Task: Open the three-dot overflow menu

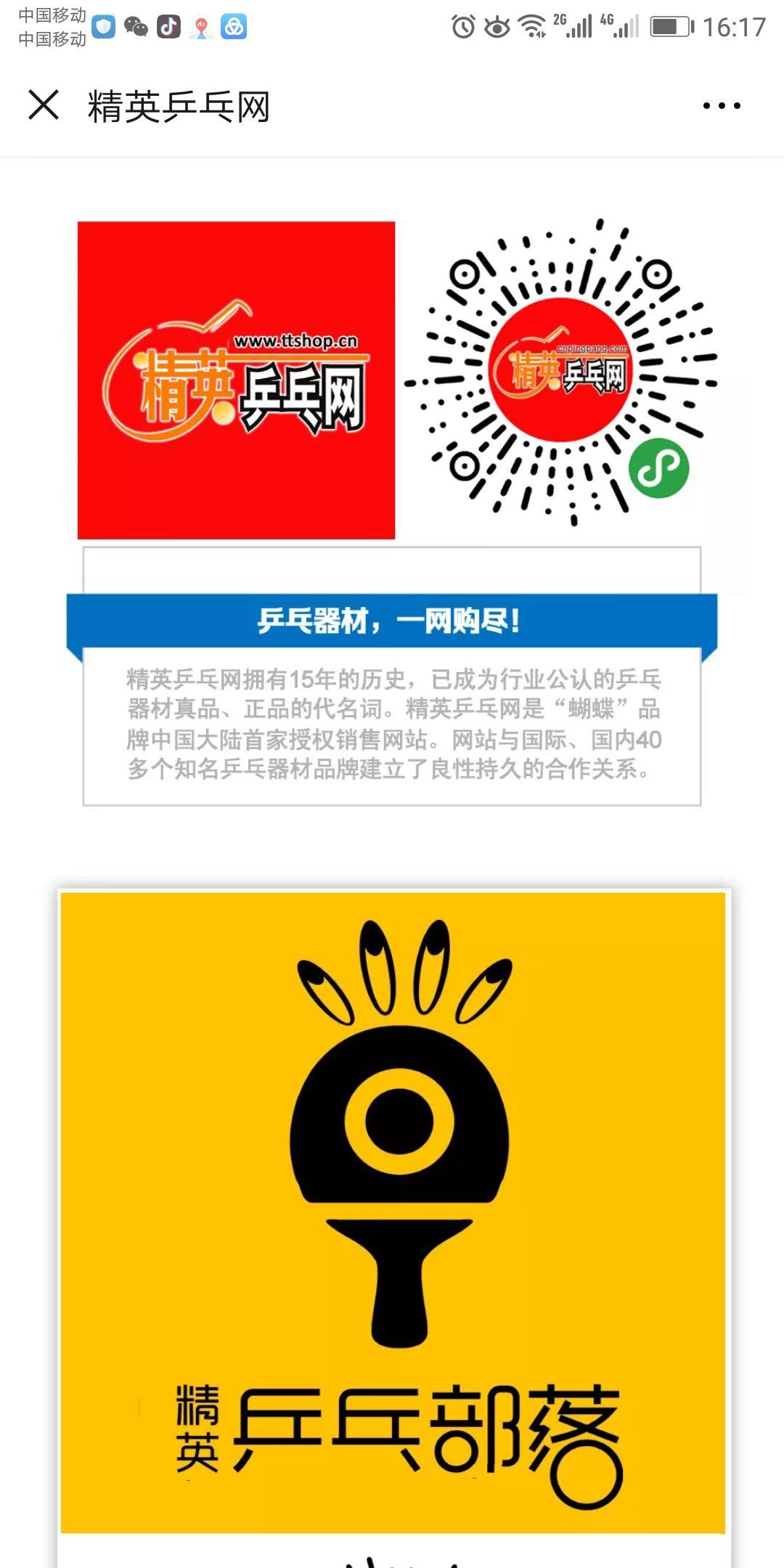Action: tap(722, 106)
